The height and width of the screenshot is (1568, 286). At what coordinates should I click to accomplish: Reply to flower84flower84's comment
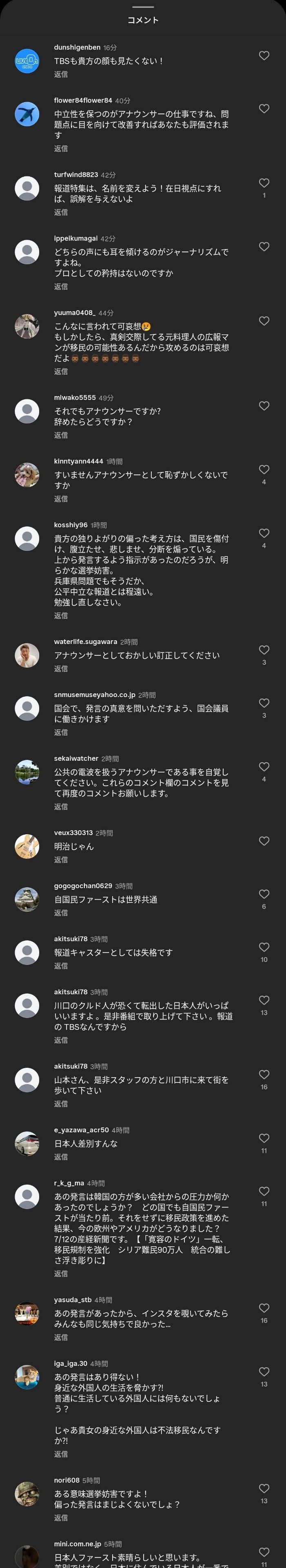pos(61,149)
